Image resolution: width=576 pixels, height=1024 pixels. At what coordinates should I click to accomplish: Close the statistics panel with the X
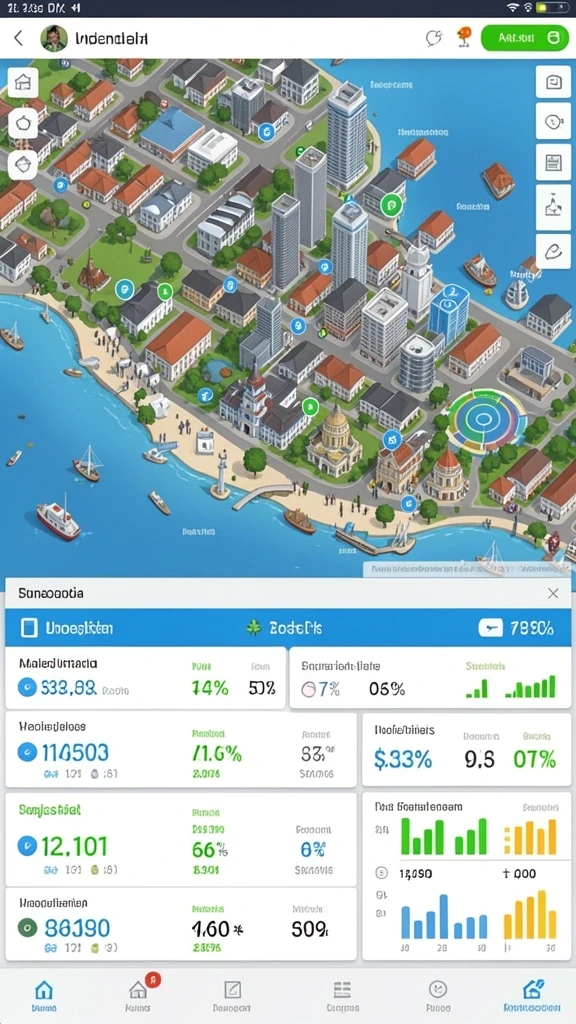pos(552,593)
